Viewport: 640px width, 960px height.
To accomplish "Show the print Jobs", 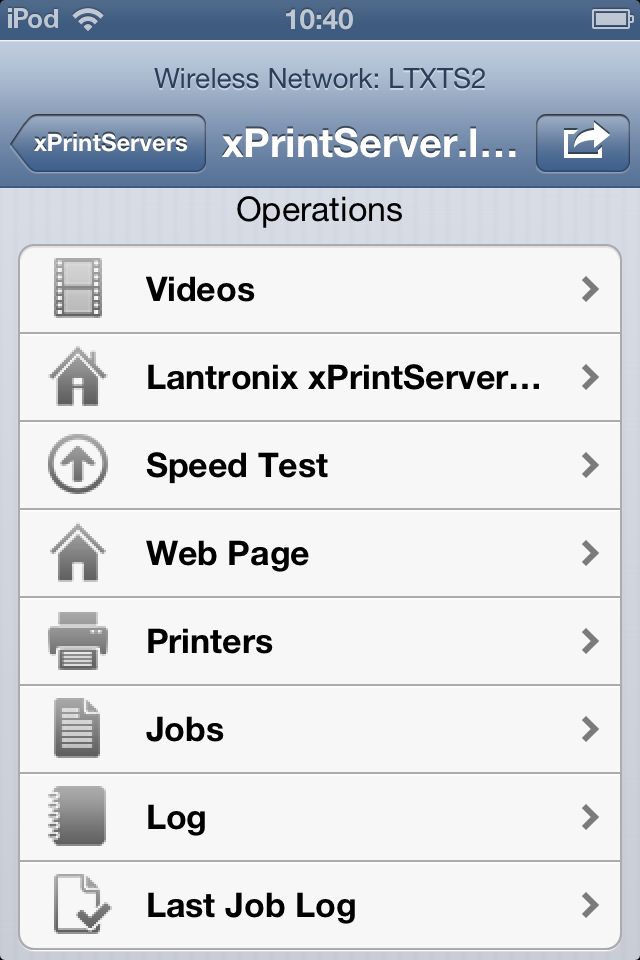I will [x=320, y=730].
